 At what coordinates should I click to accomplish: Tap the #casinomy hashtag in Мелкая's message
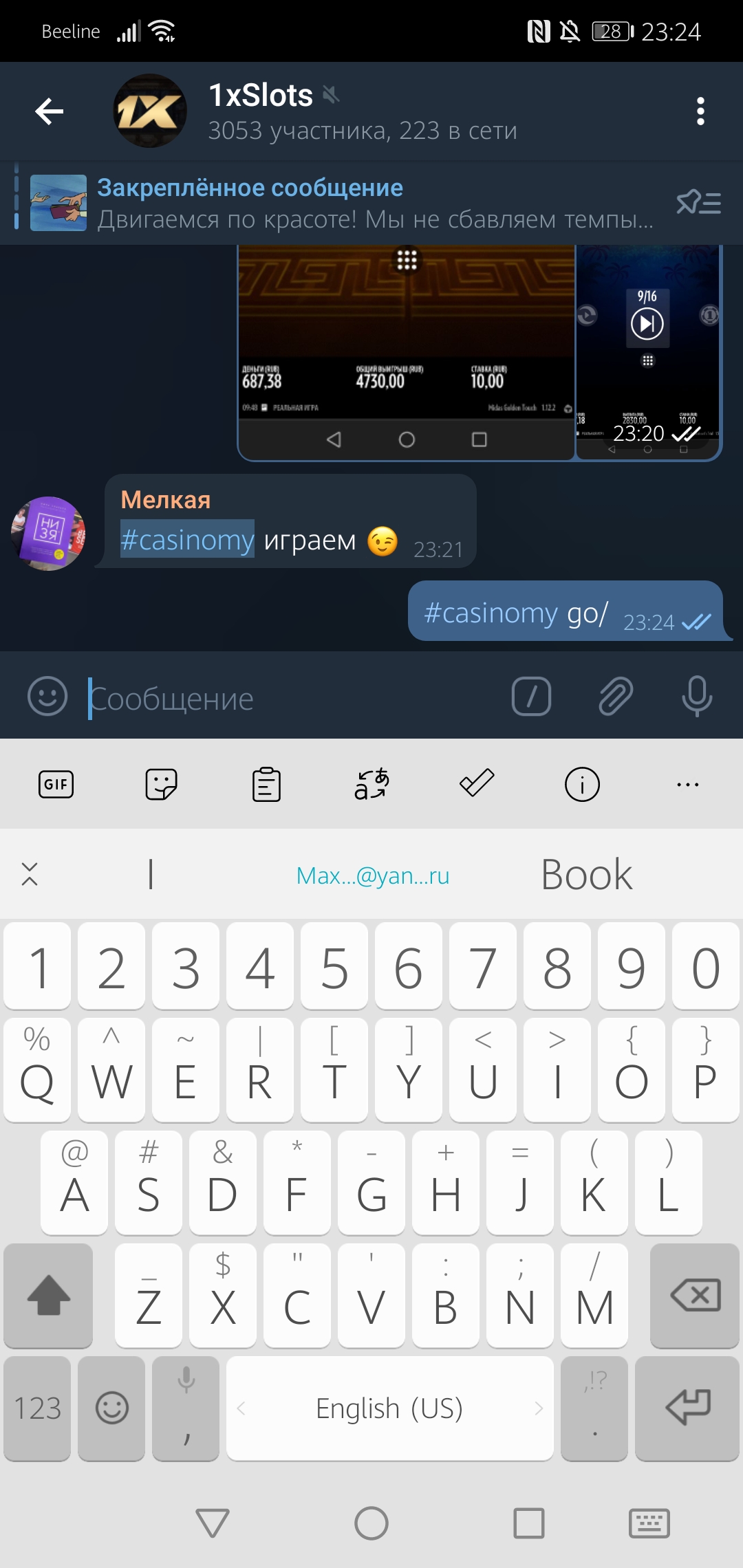(x=187, y=540)
